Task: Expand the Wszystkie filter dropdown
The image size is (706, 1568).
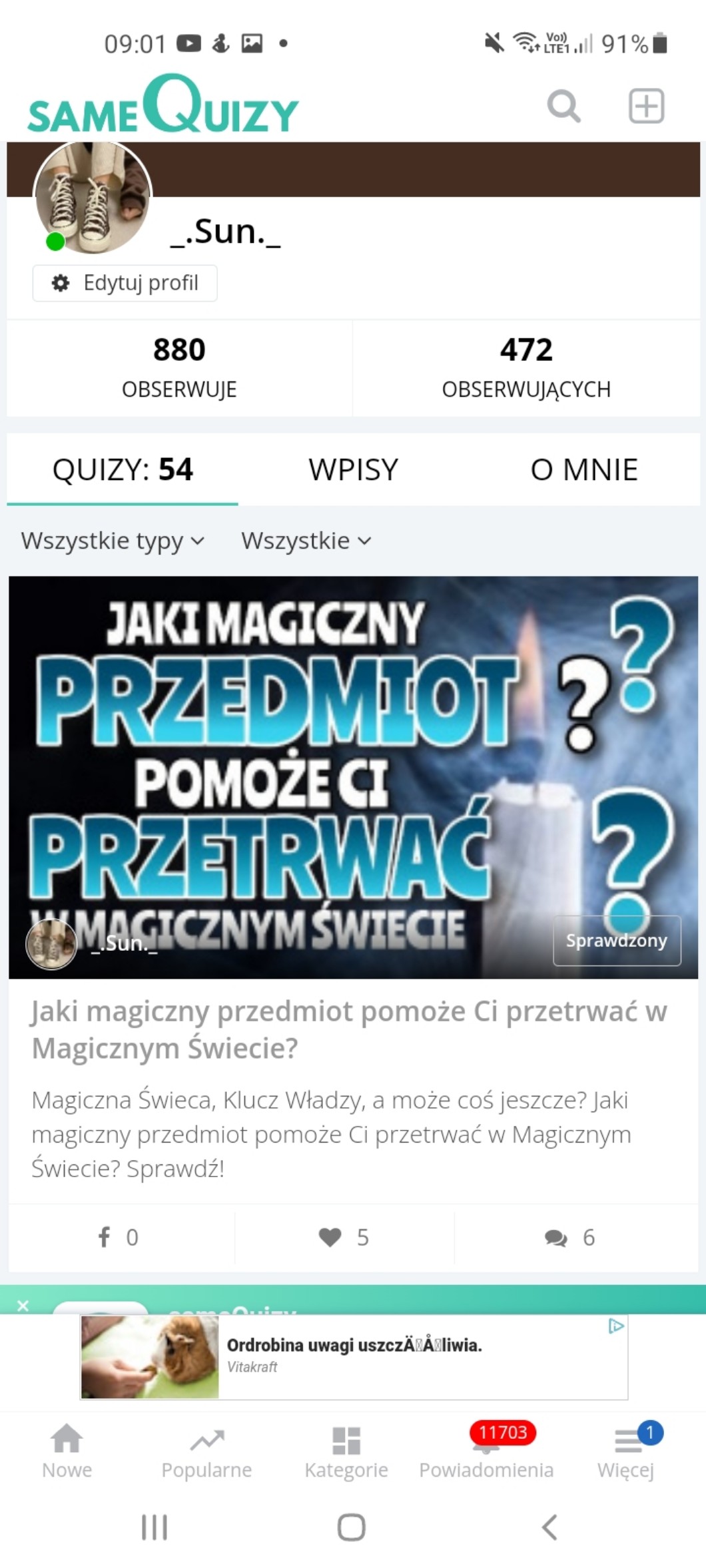Action: (x=306, y=541)
